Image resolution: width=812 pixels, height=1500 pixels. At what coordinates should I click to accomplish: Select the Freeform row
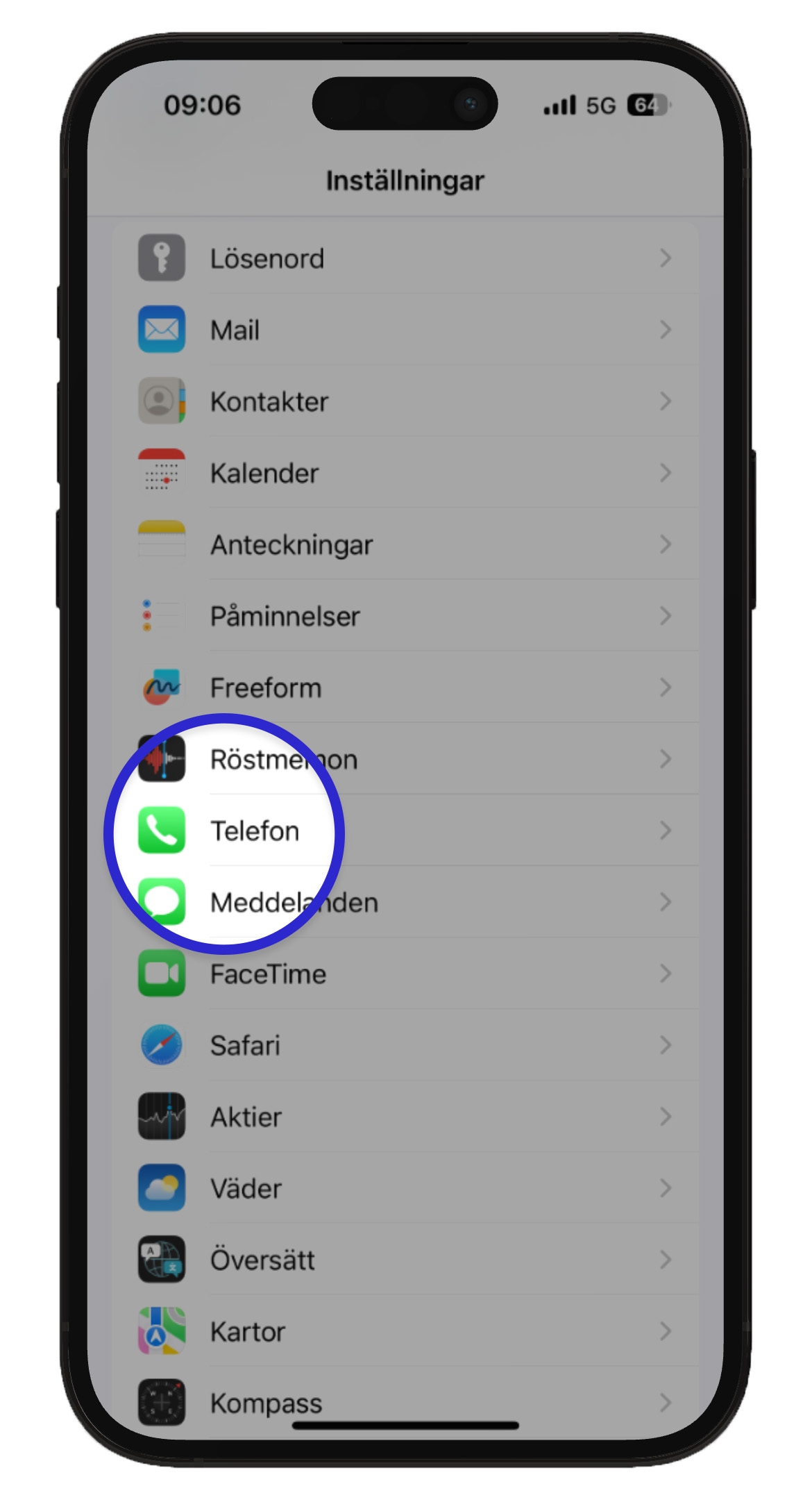pos(405,687)
